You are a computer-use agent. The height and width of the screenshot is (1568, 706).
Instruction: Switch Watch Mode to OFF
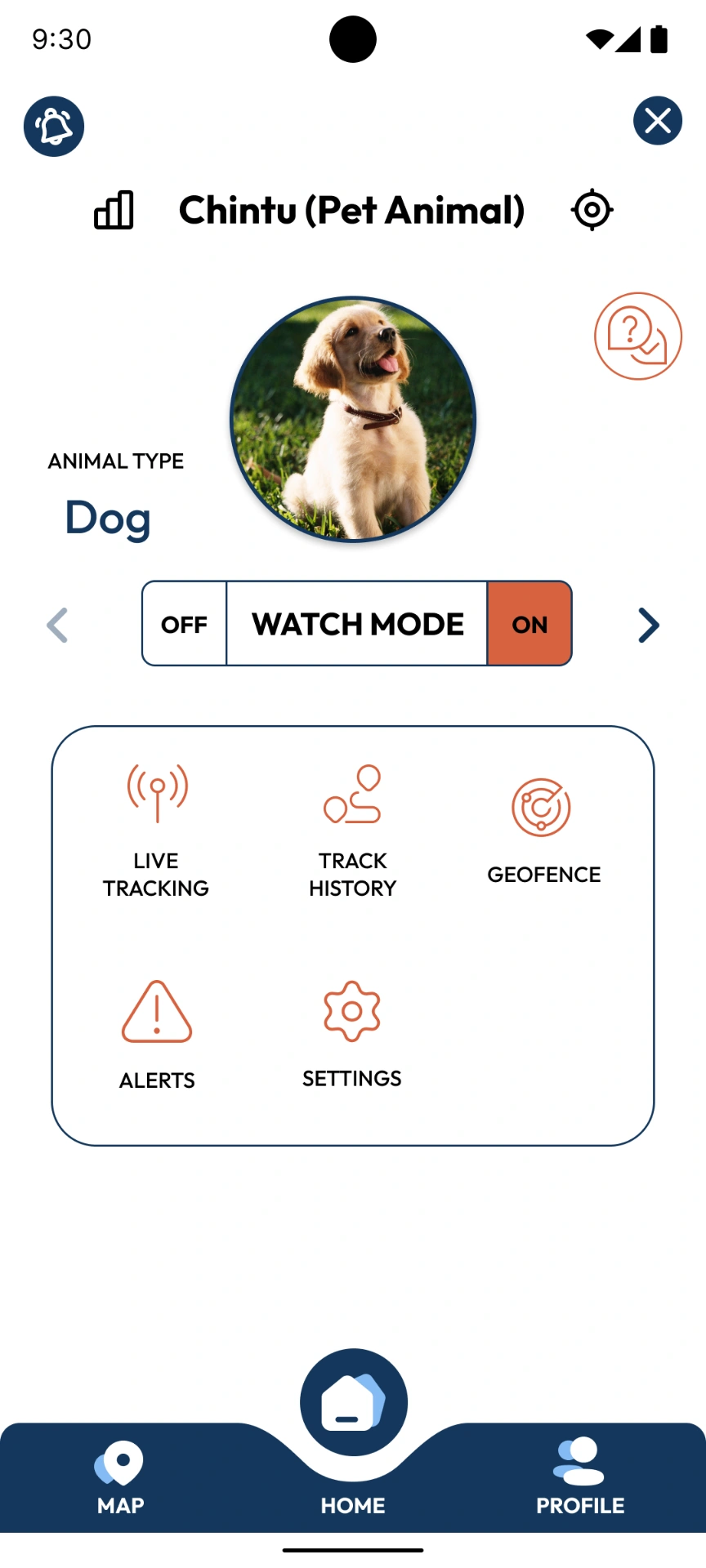pos(185,624)
